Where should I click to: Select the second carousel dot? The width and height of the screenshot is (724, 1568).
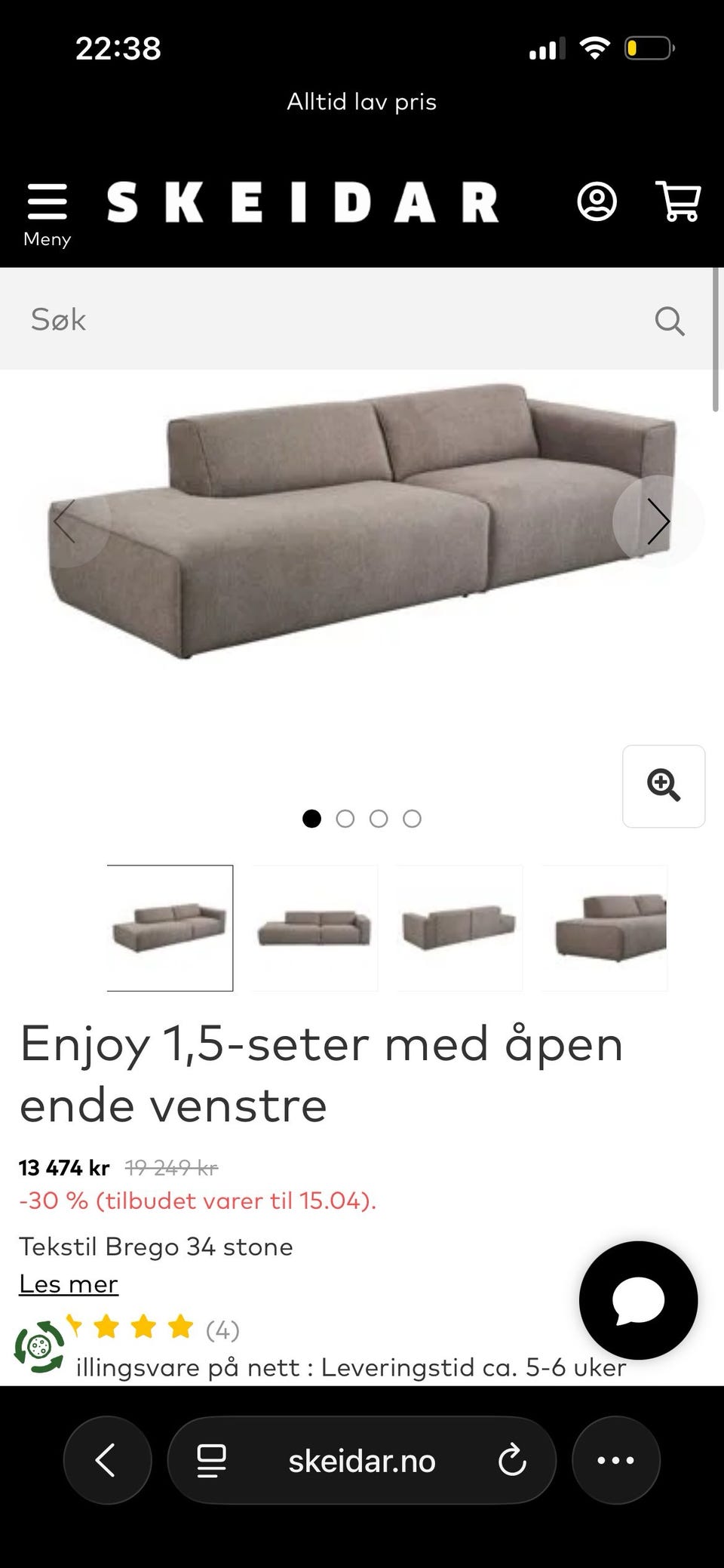(346, 818)
